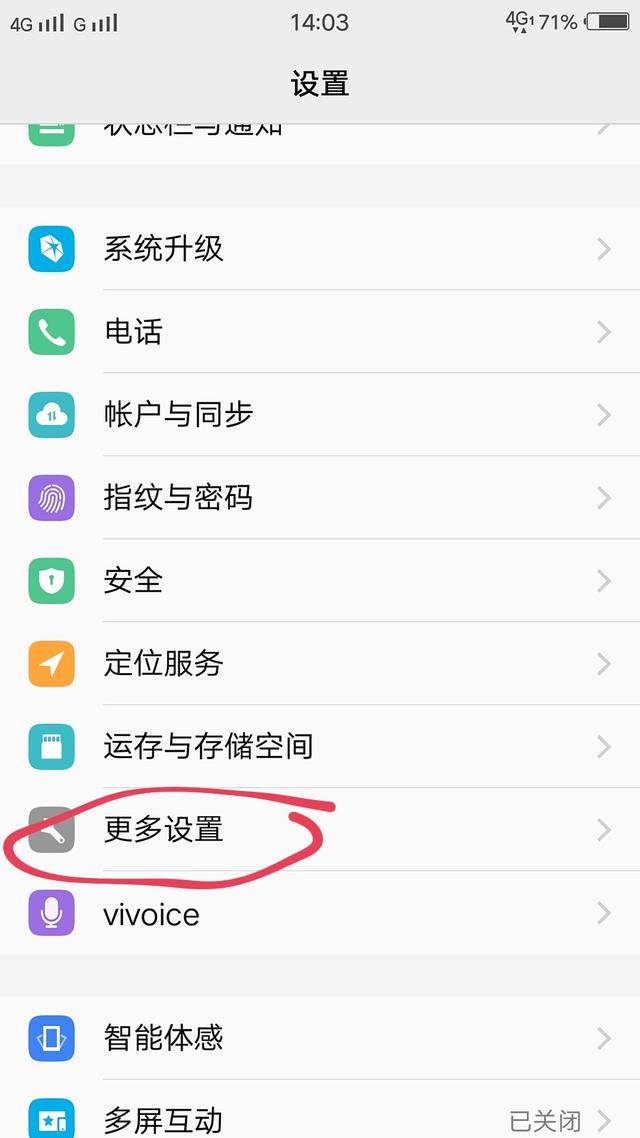Image resolution: width=640 pixels, height=1138 pixels.
Task: Open vivoice settings
Action: click(320, 912)
